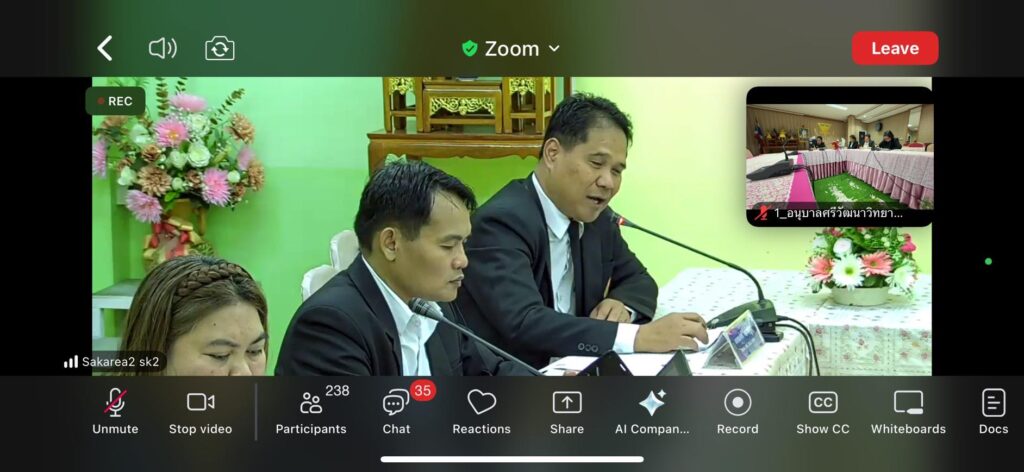Select the small participant video thumbnail

click(x=839, y=155)
